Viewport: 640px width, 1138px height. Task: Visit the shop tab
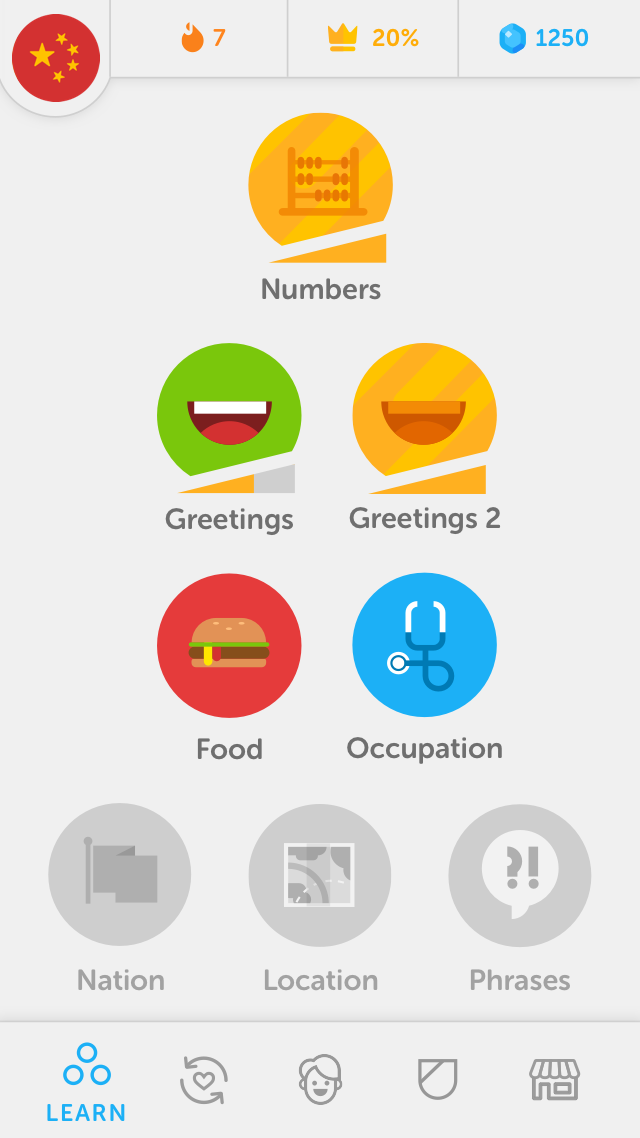click(554, 1080)
